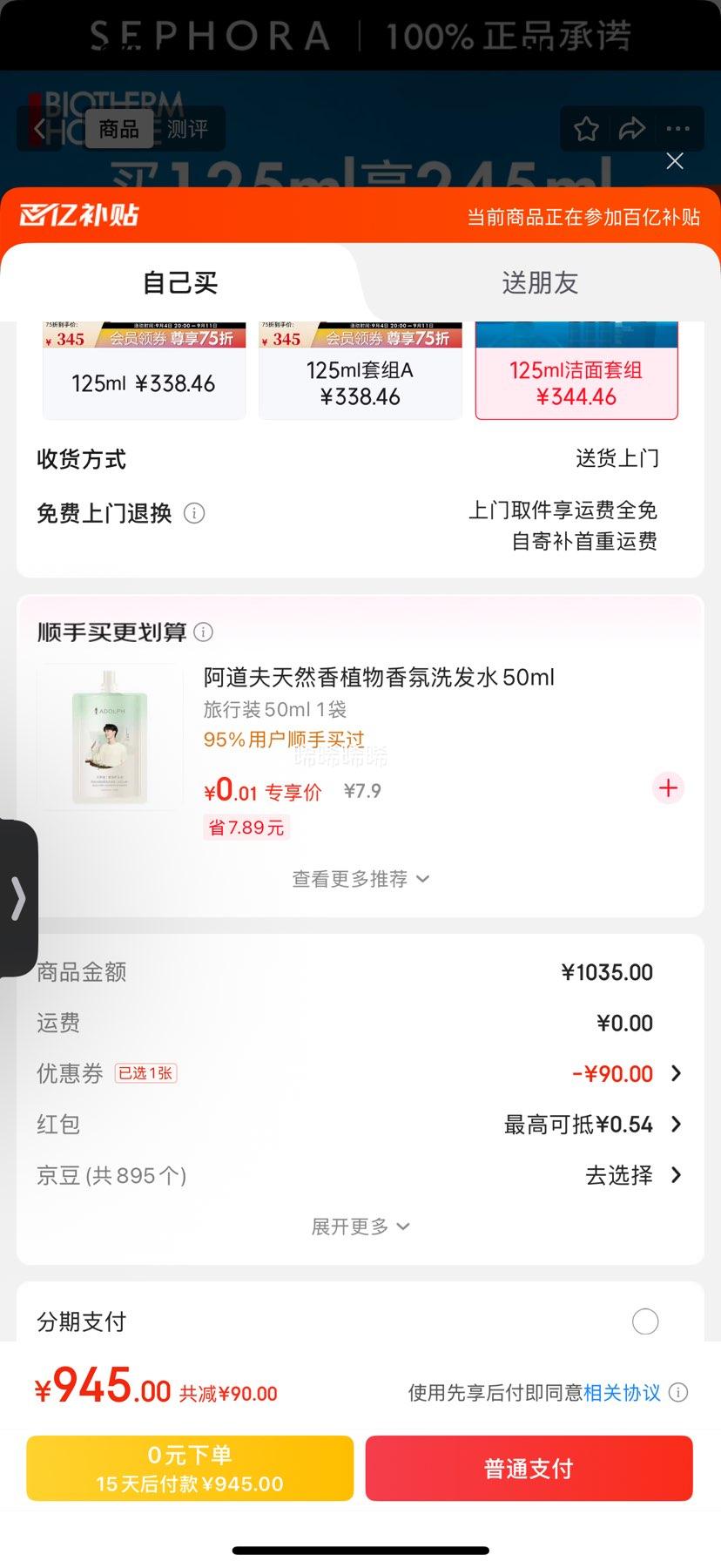The width and height of the screenshot is (721, 1568).
Task: Select the 分期支付 radio button
Action: [x=645, y=1321]
